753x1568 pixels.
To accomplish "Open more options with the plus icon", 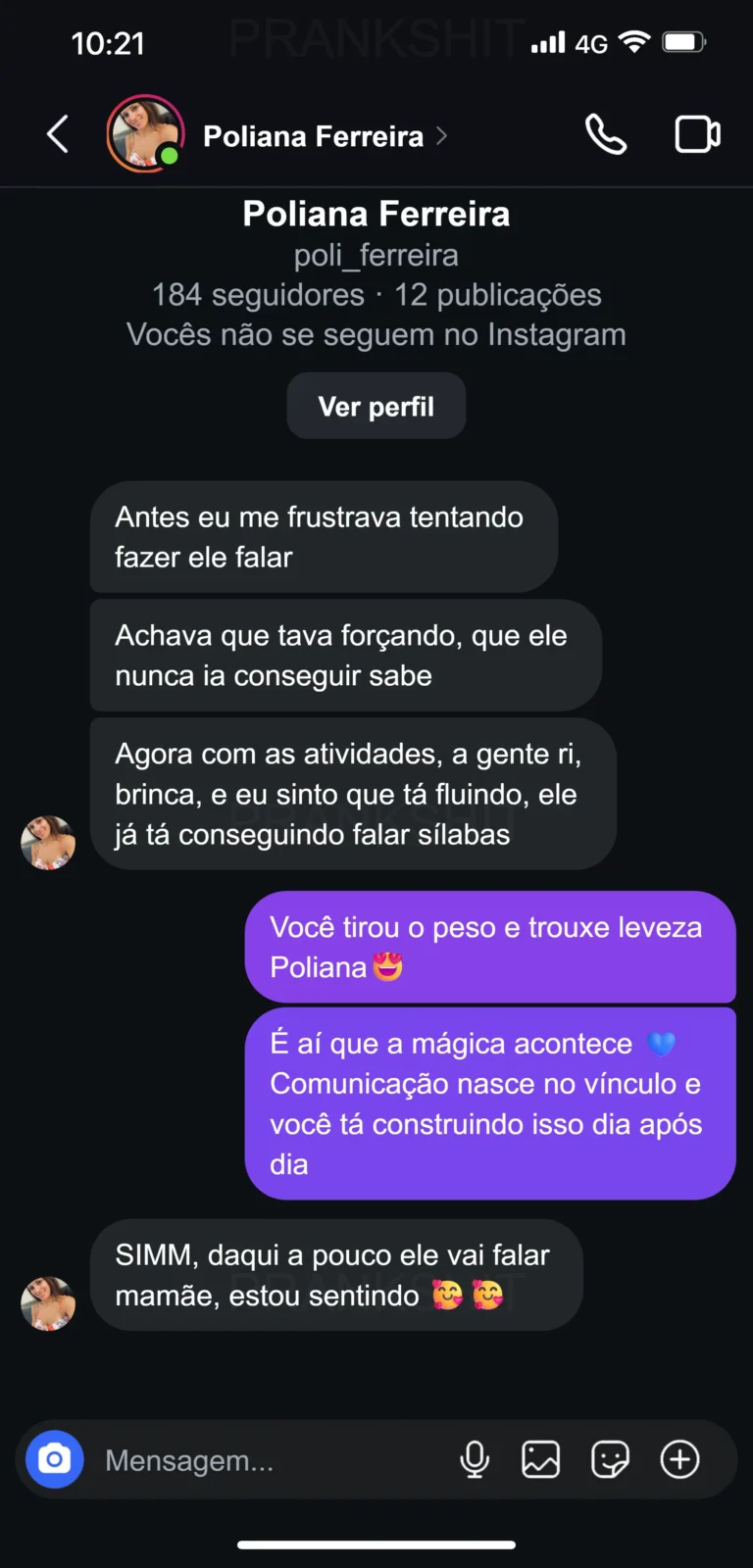I will click(679, 1459).
